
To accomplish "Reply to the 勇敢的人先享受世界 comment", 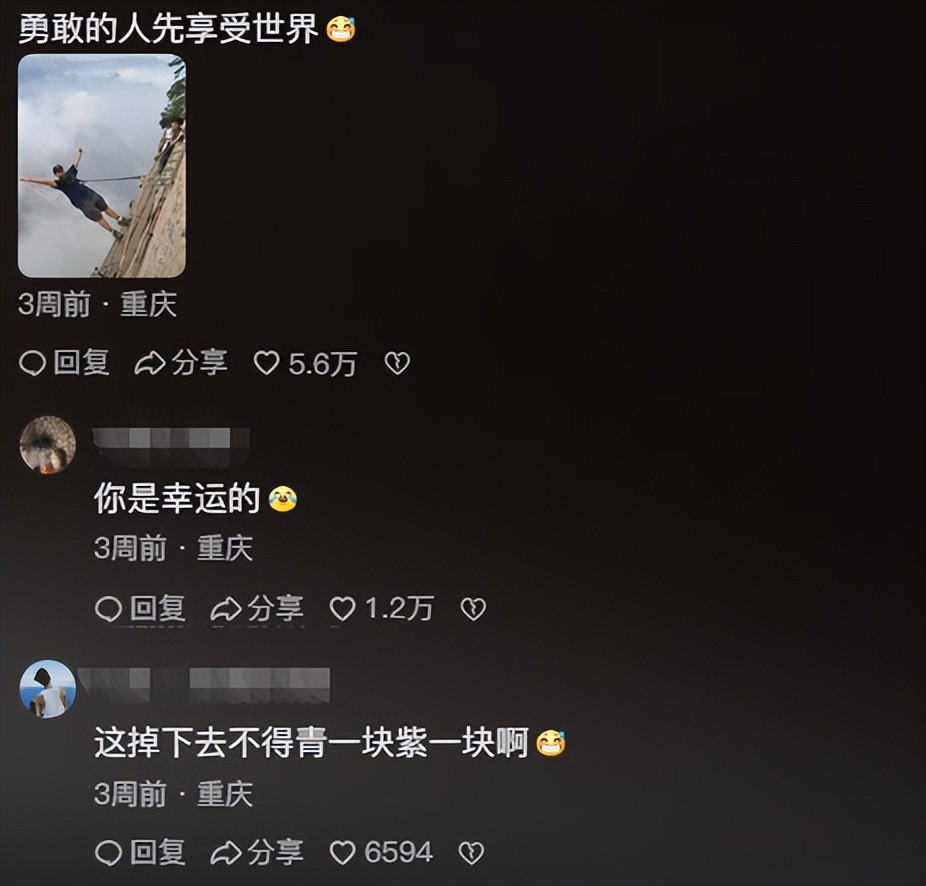I will pyautogui.click(x=65, y=363).
